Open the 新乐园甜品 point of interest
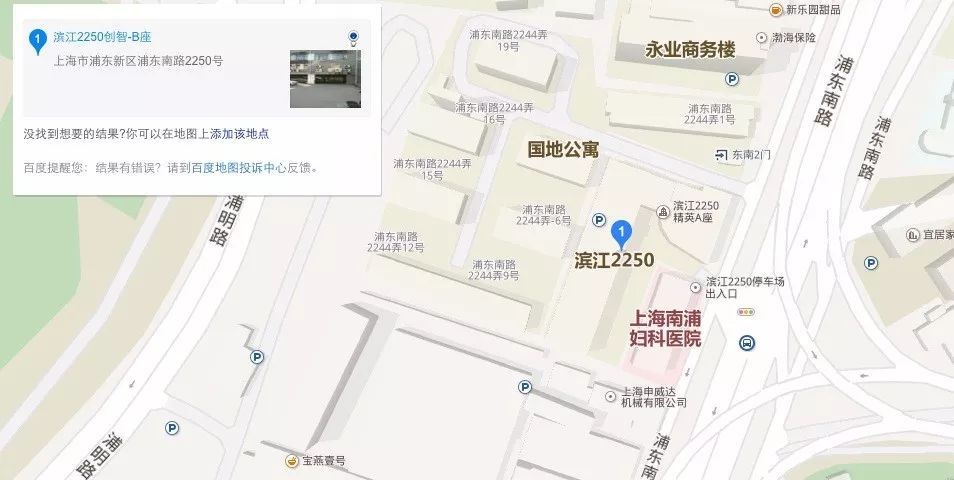954x480 pixels. [776, 10]
